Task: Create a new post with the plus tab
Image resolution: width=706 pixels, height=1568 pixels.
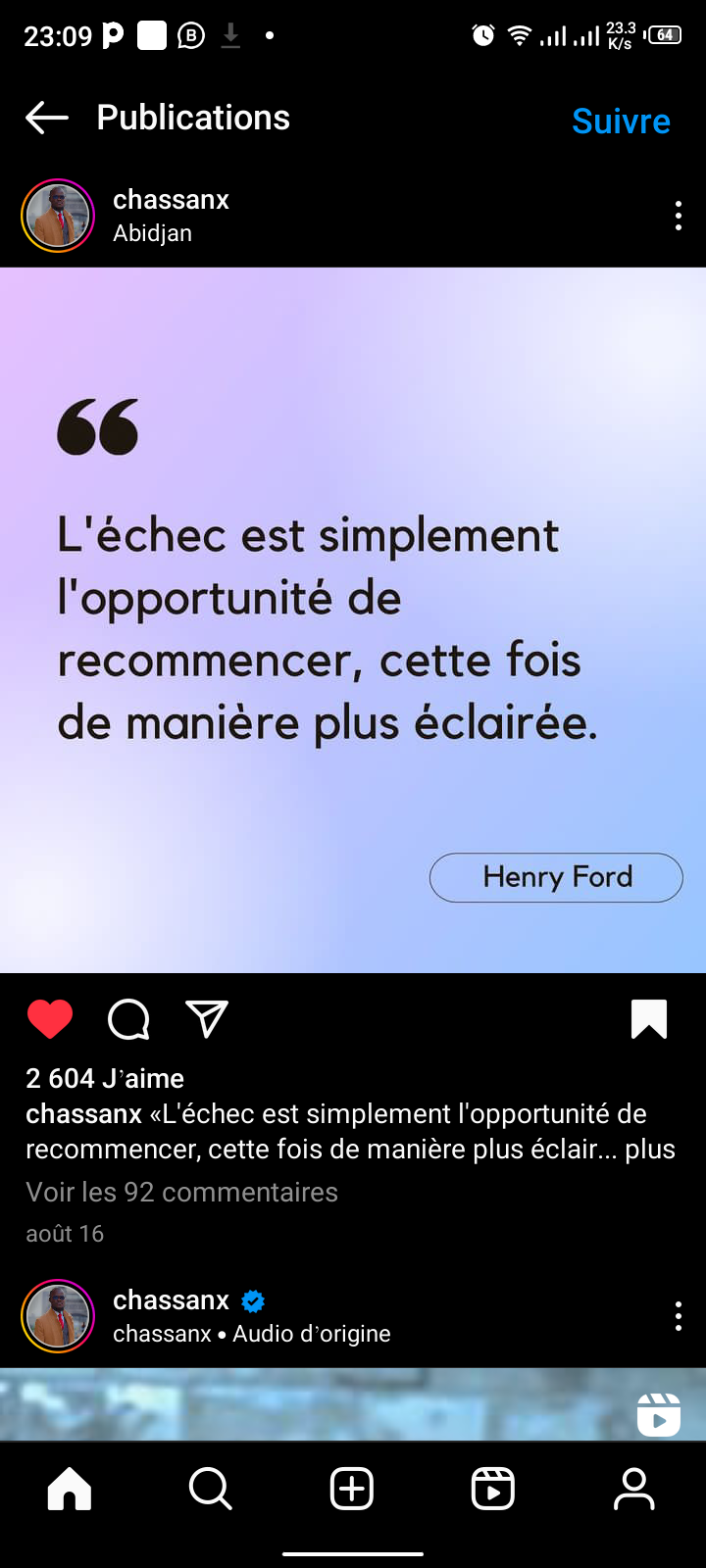Action: pyautogui.click(x=352, y=1490)
